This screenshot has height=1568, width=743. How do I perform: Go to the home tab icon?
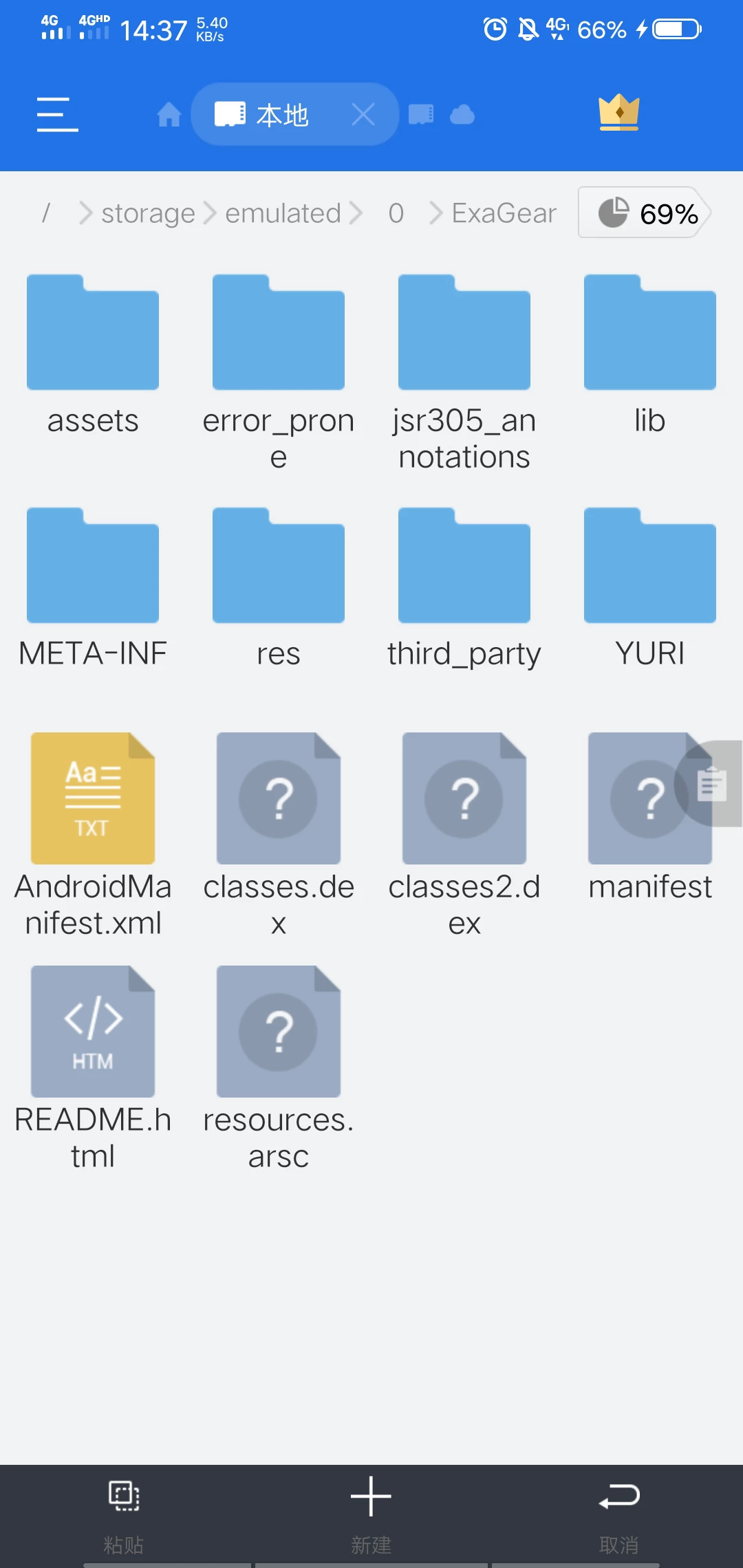169,114
